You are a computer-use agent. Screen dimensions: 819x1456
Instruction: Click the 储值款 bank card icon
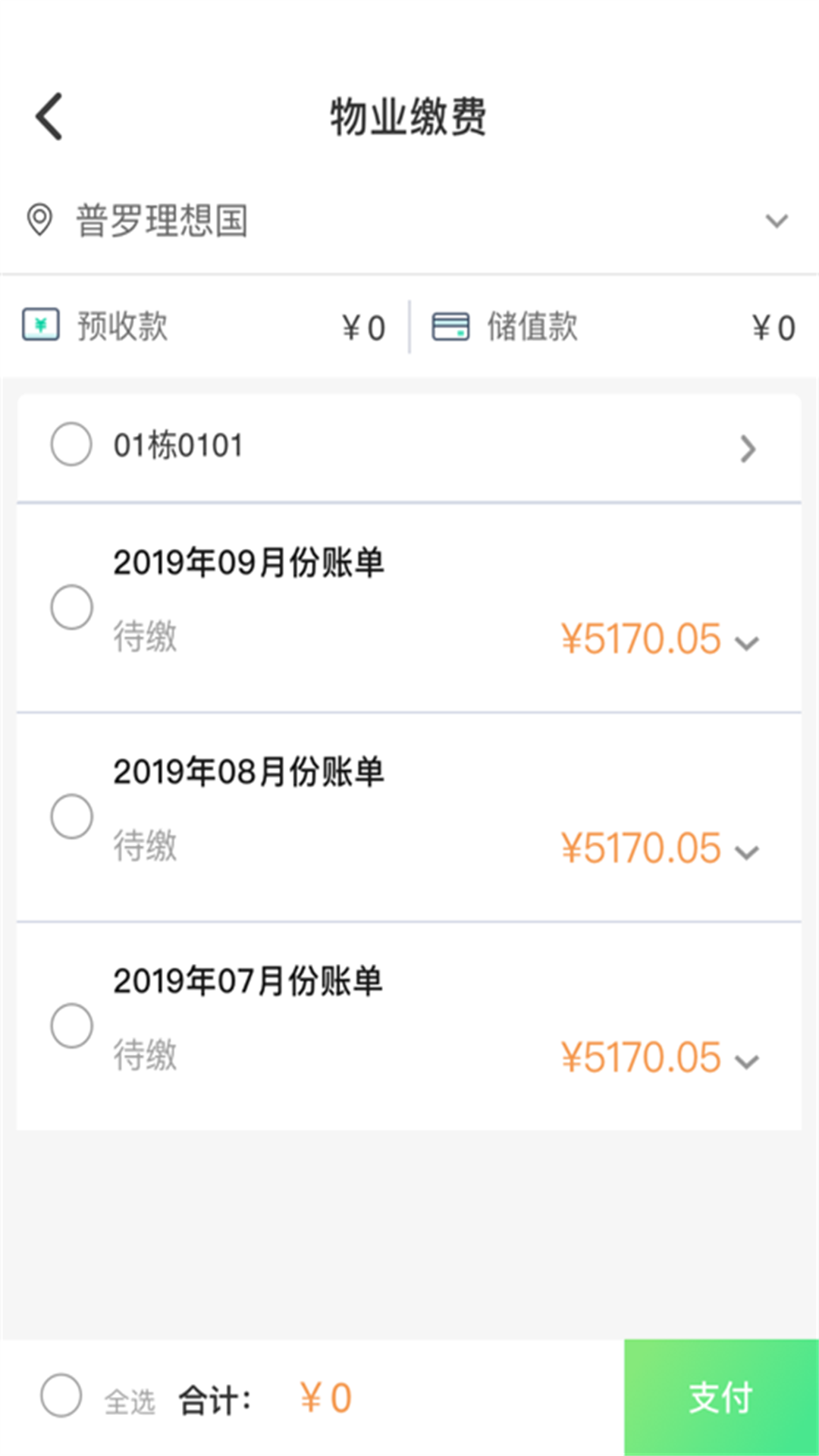pyautogui.click(x=450, y=325)
